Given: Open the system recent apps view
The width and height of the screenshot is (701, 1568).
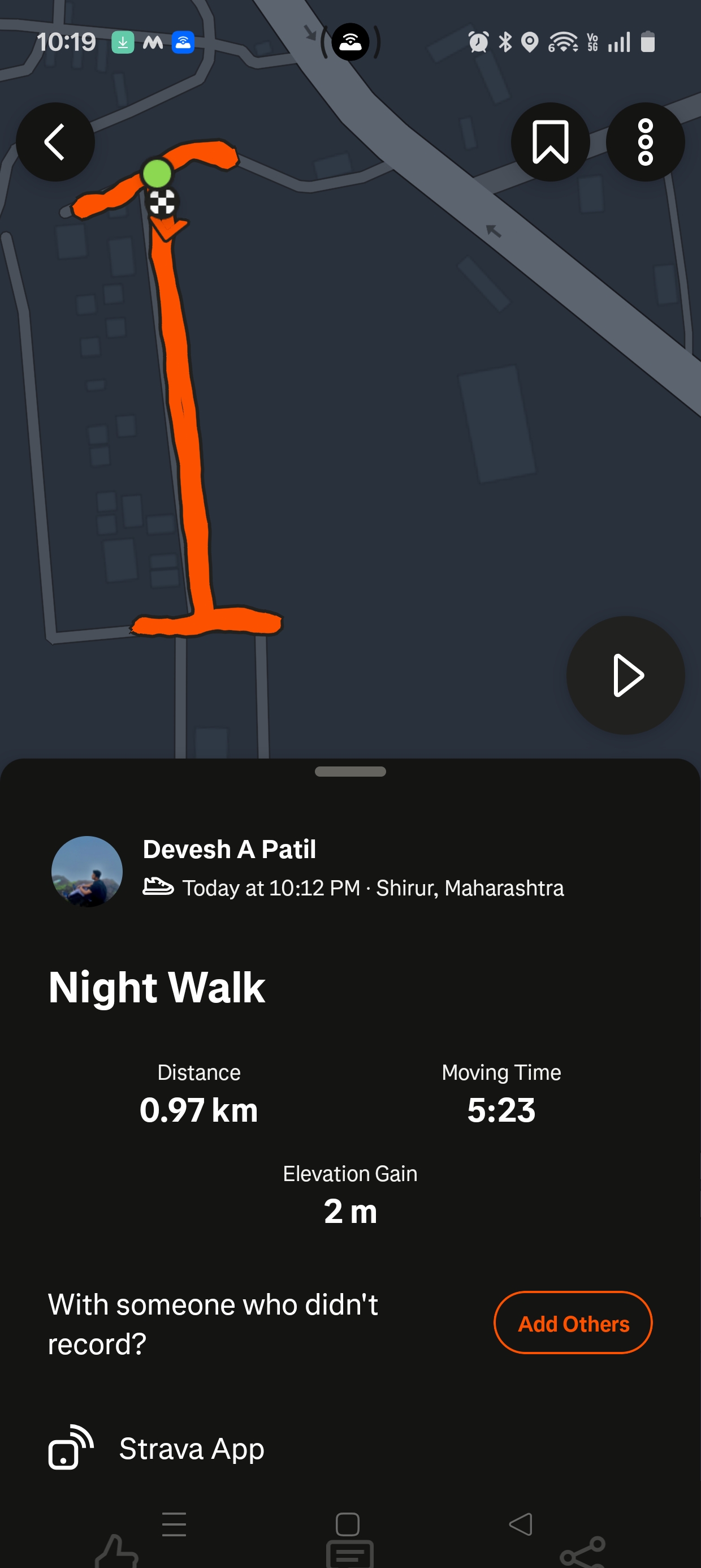Looking at the screenshot, I should 174,1523.
